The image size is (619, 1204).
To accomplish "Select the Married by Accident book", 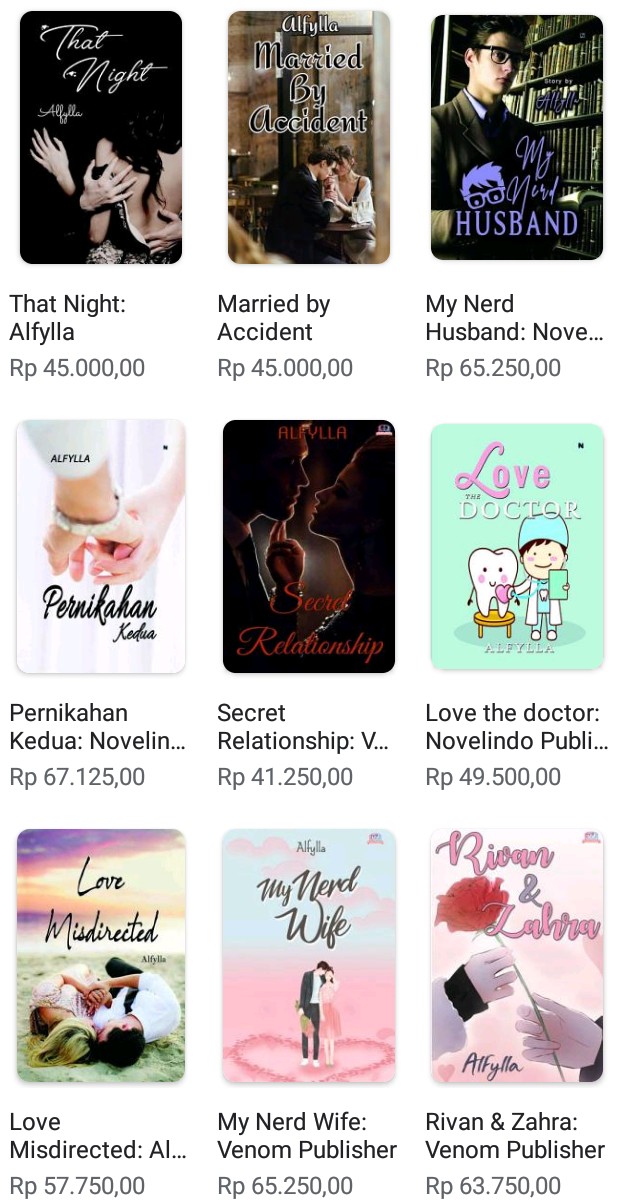I will tap(308, 138).
